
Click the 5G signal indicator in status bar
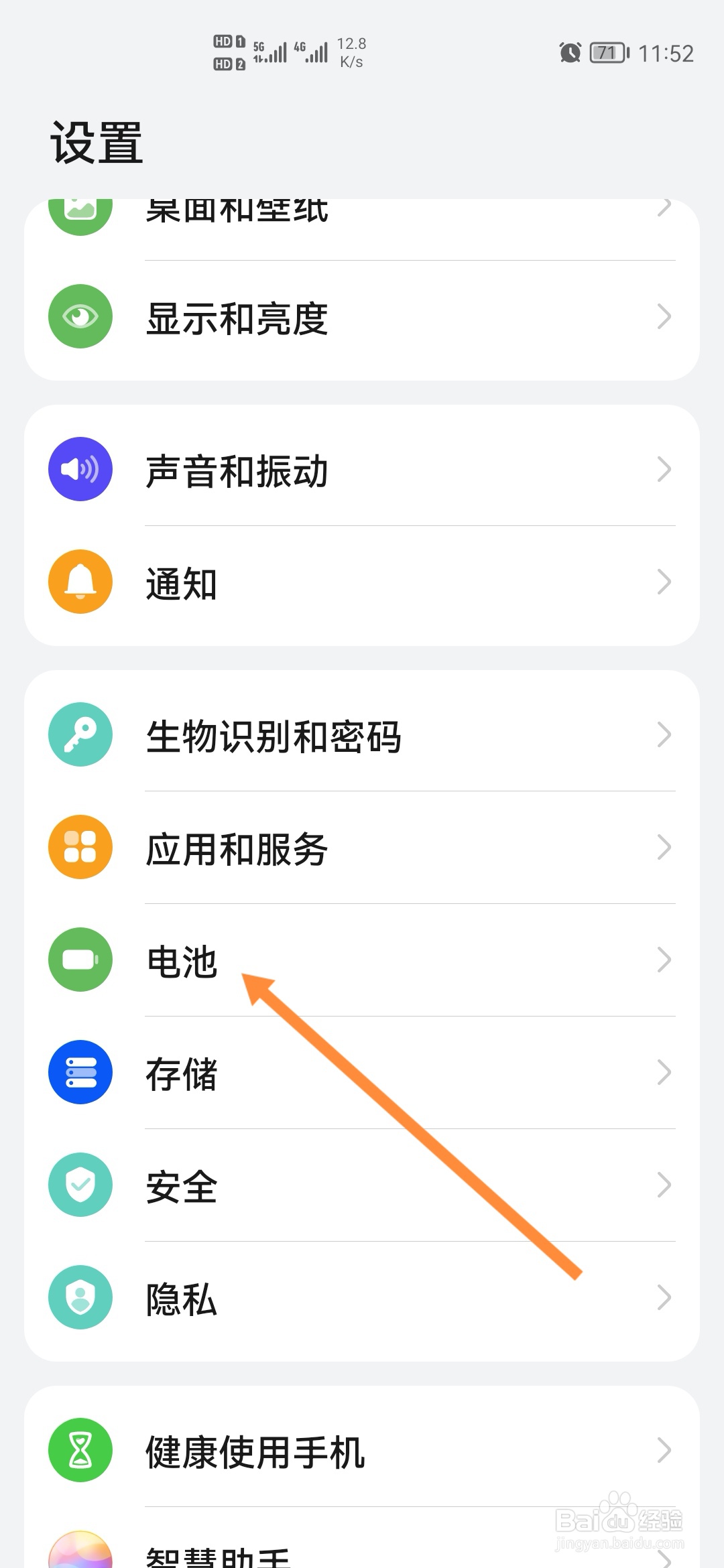pyautogui.click(x=267, y=50)
